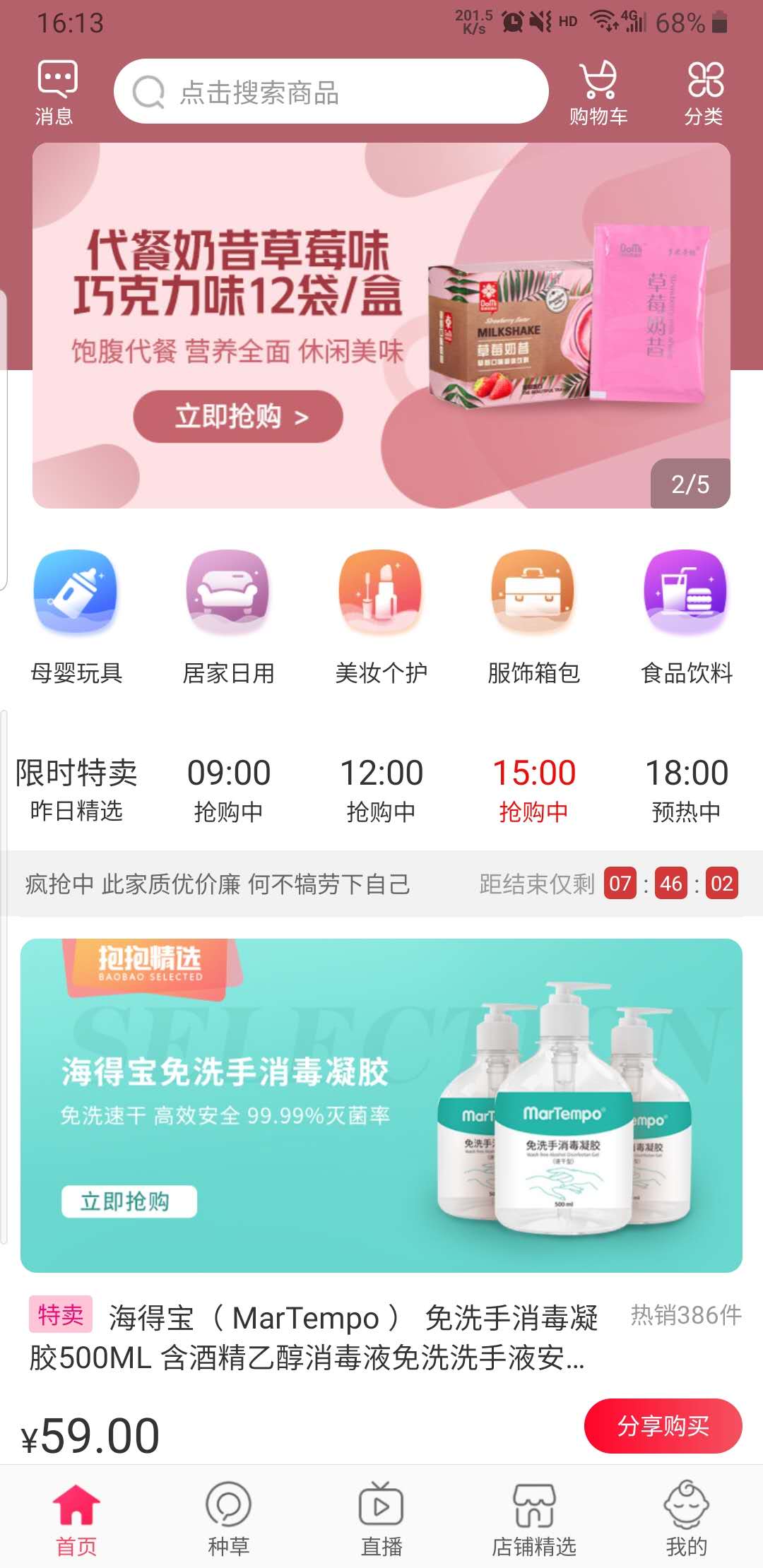Tap the 分享购买 button
The image size is (763, 1568).
(663, 1425)
